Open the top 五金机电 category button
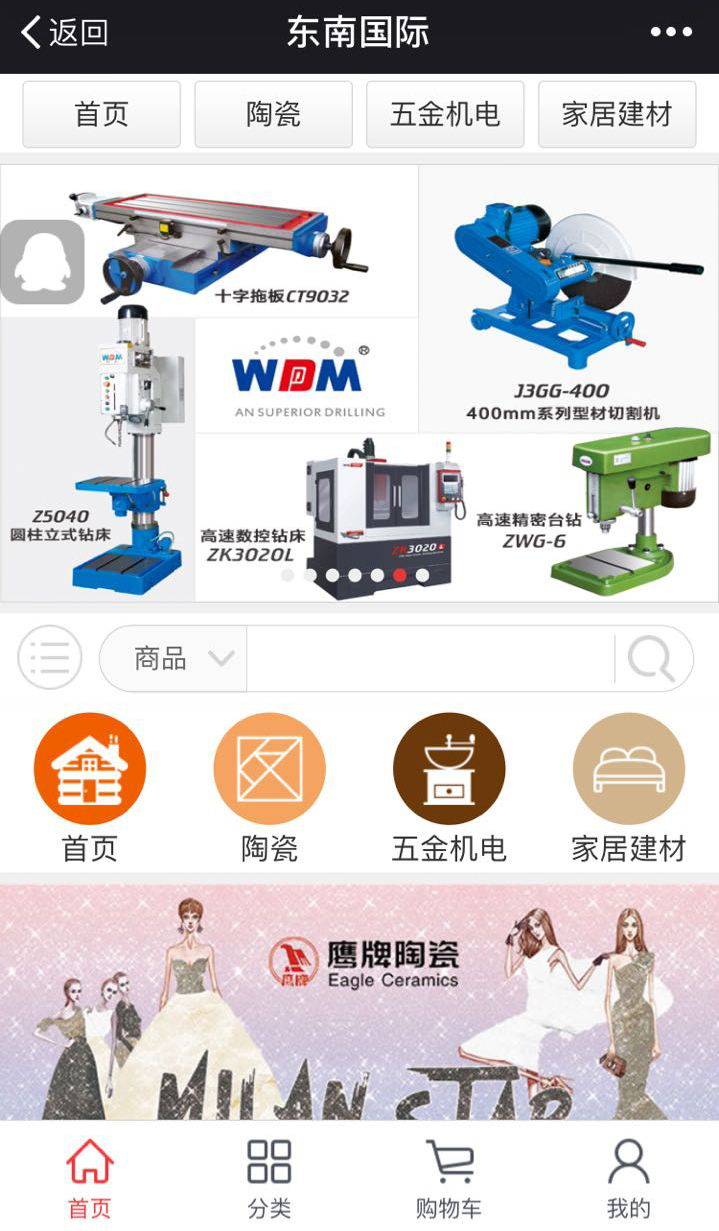719x1231 pixels. pos(445,115)
